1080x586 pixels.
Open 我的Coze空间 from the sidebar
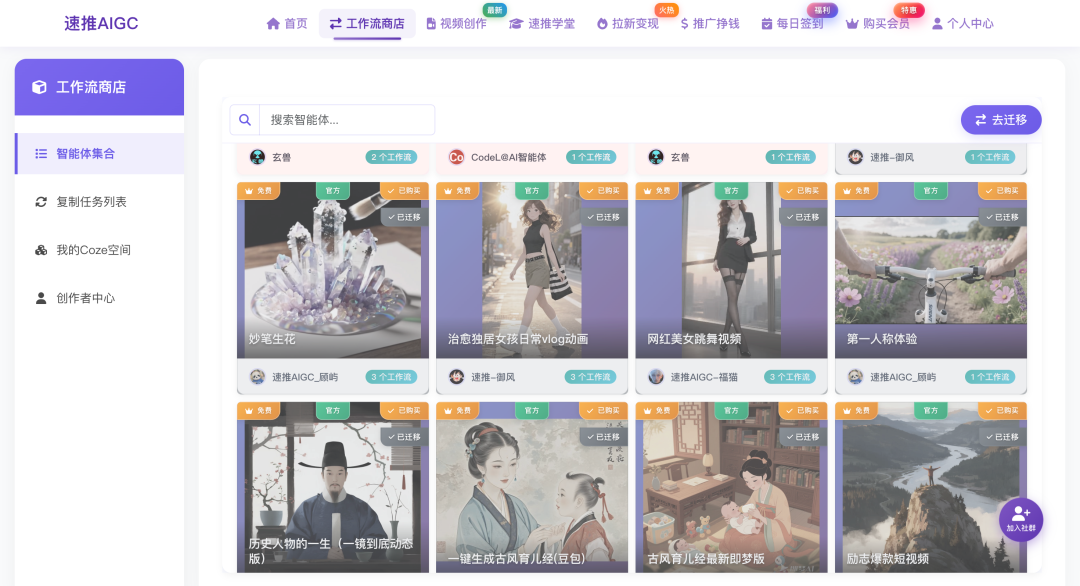pos(93,250)
